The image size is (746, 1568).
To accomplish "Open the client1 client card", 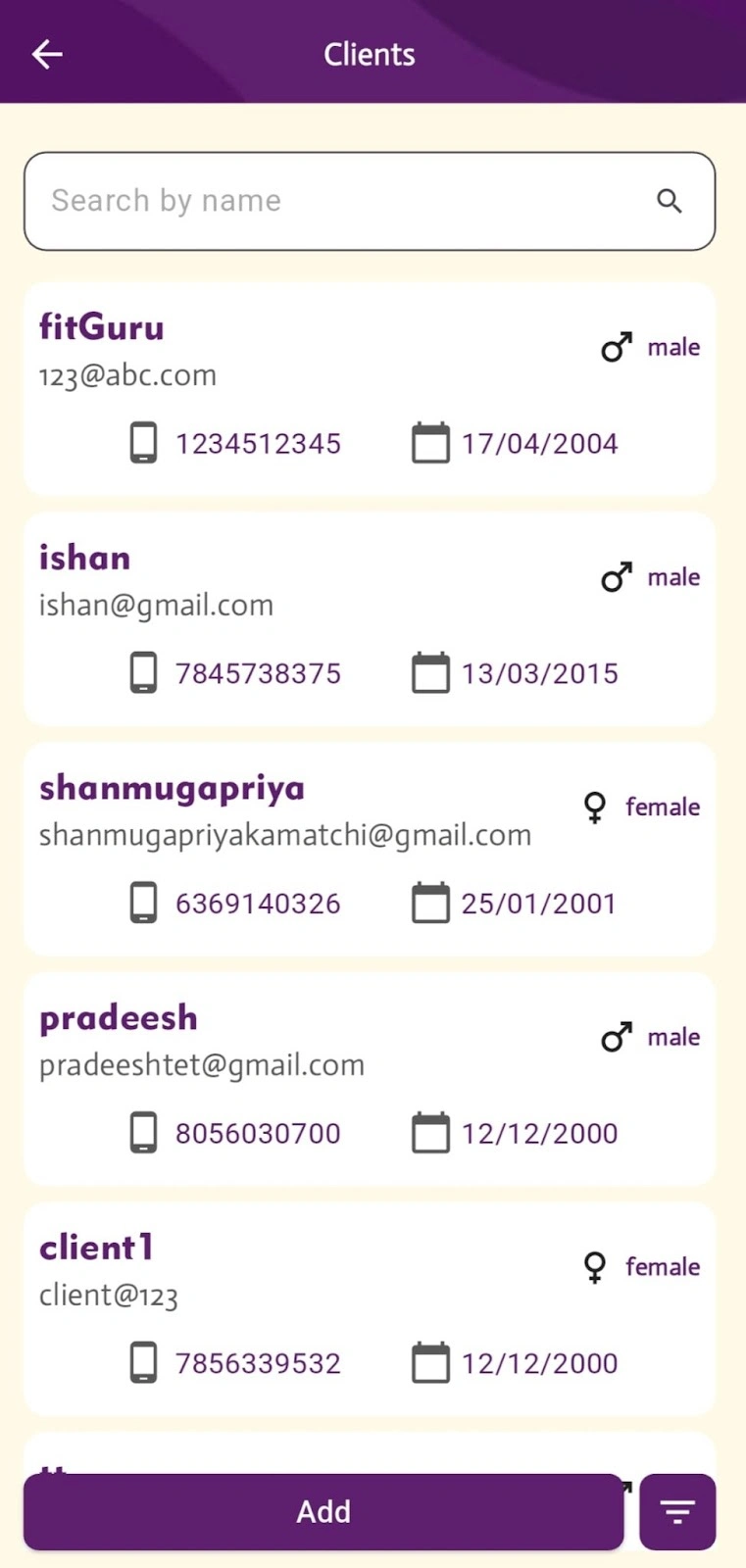I will 370,1308.
